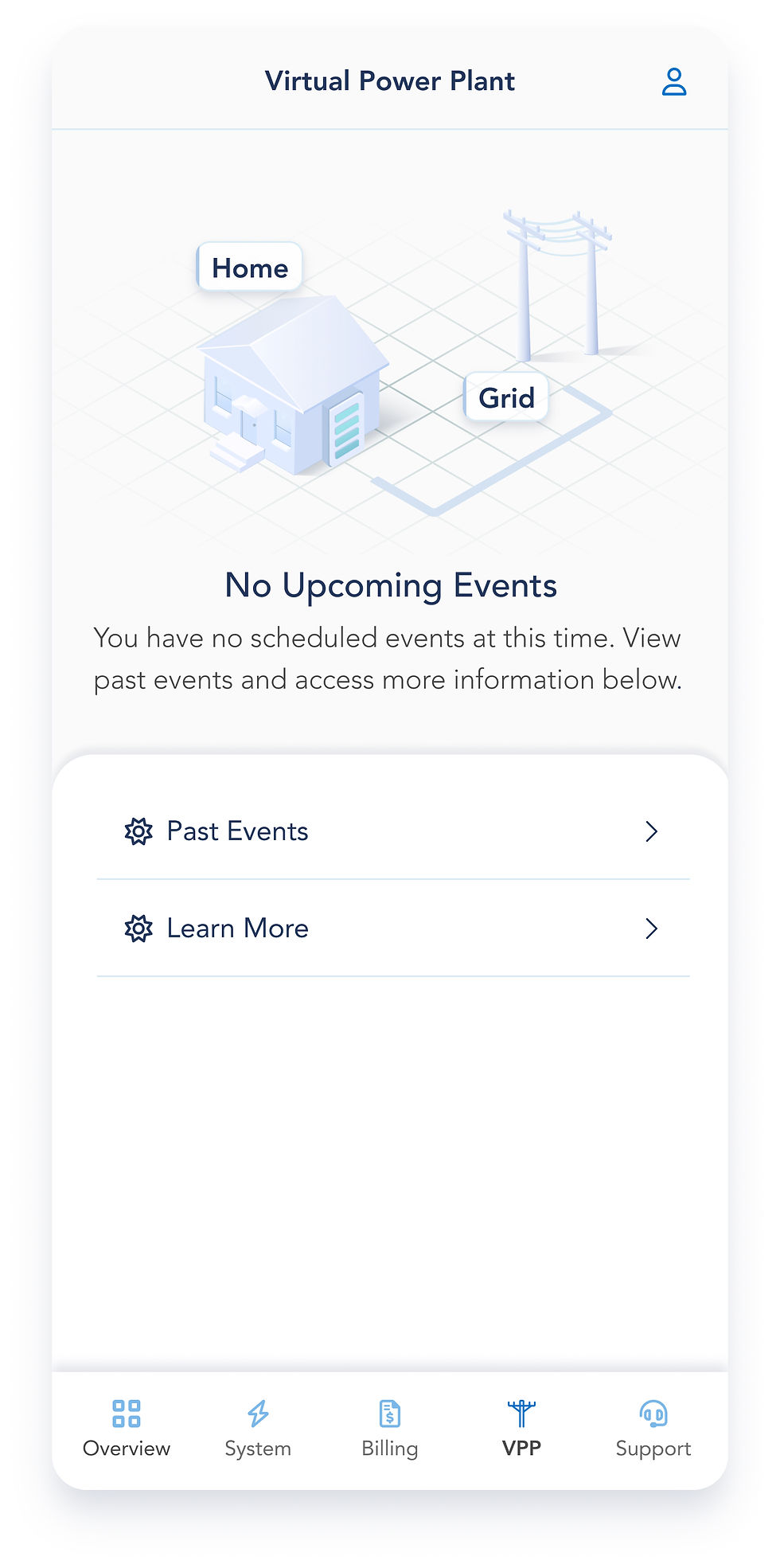
Task: Open the user profile icon
Action: click(x=673, y=81)
